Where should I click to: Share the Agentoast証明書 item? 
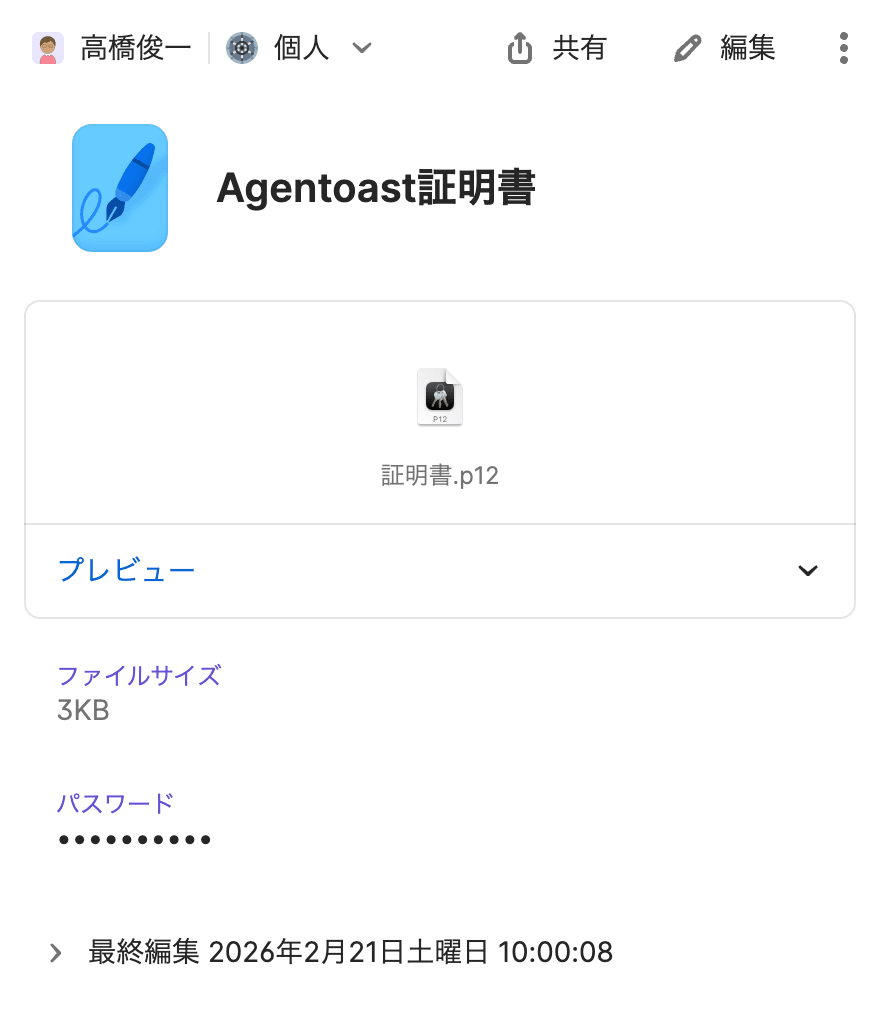(x=557, y=48)
